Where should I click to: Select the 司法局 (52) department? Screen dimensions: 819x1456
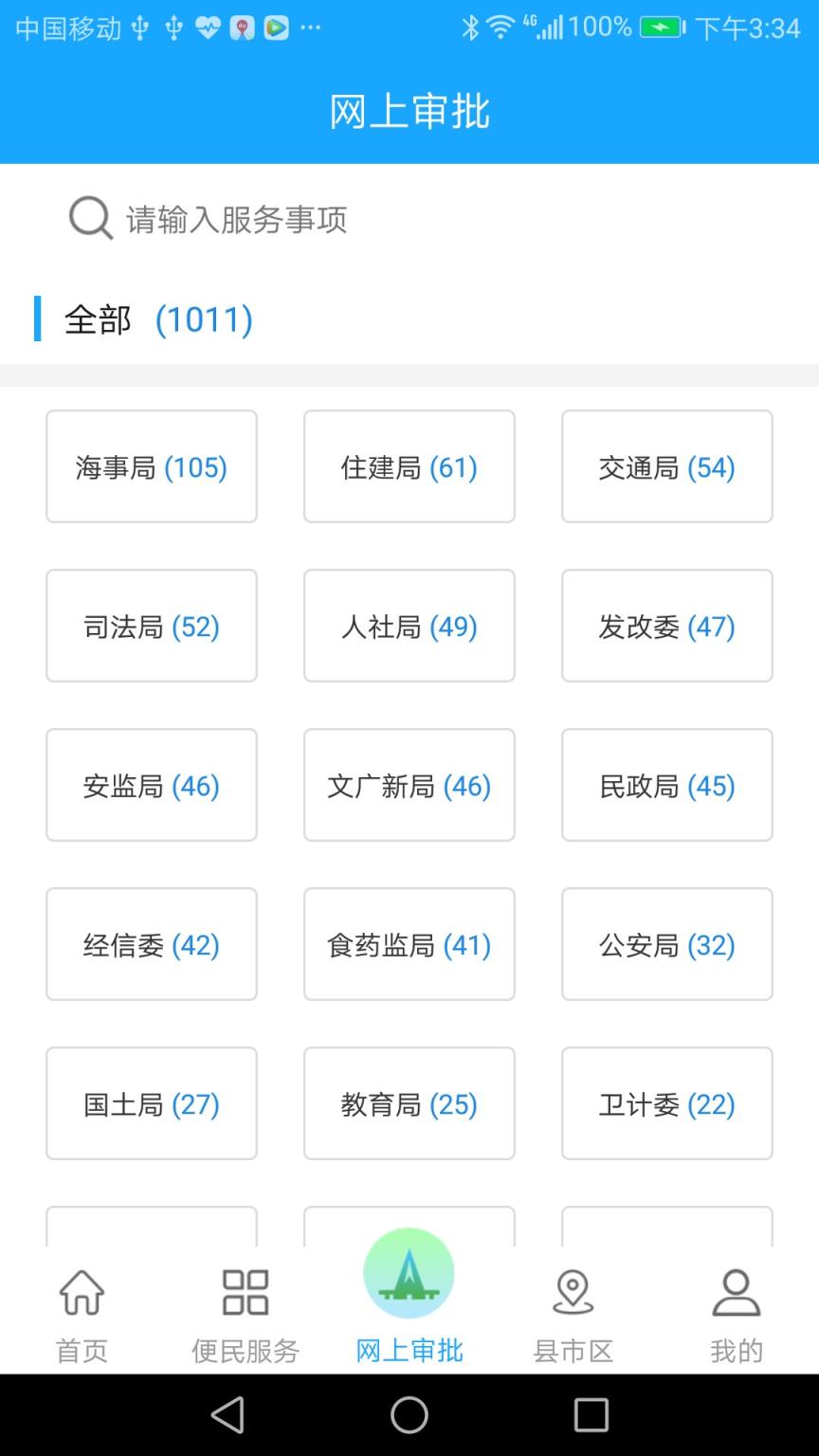(x=151, y=626)
